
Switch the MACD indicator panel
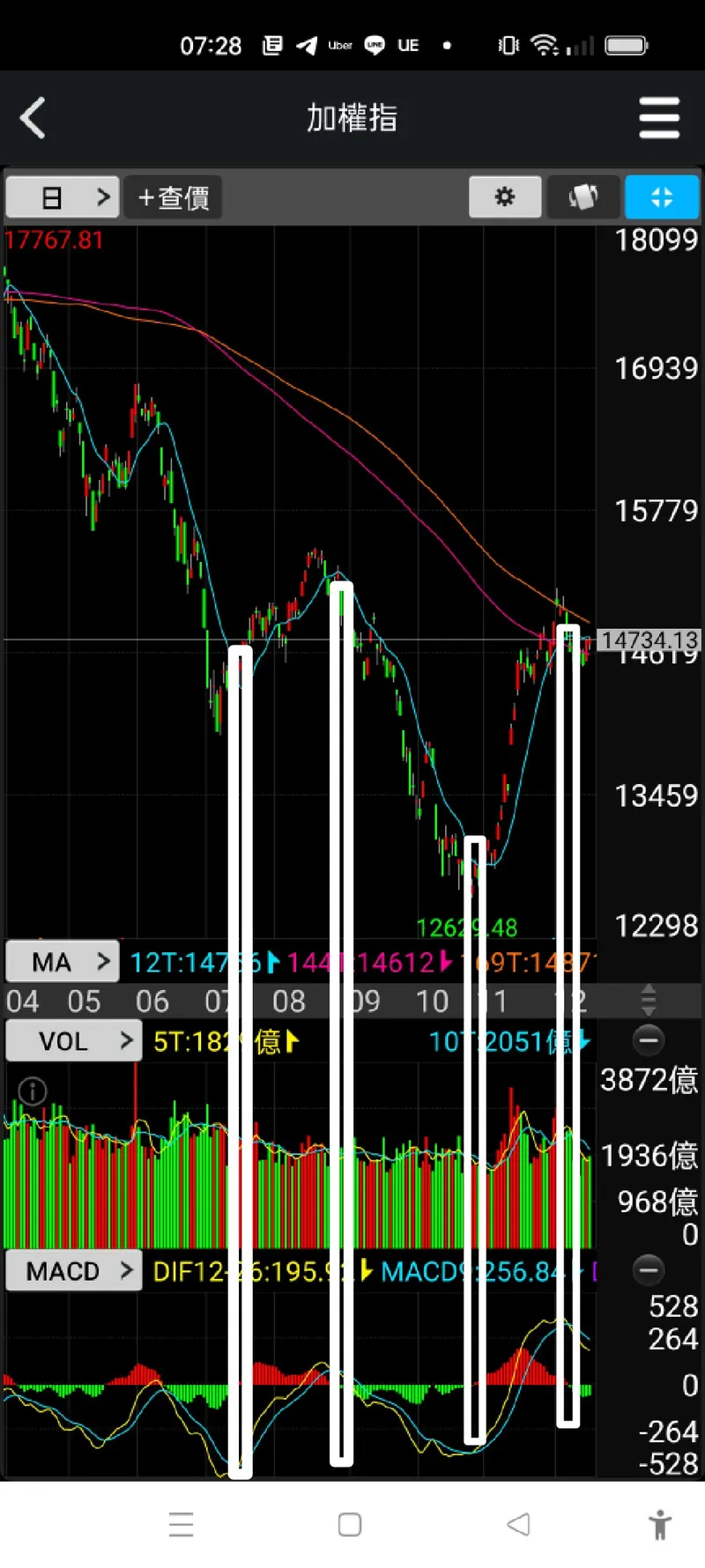(x=73, y=1271)
